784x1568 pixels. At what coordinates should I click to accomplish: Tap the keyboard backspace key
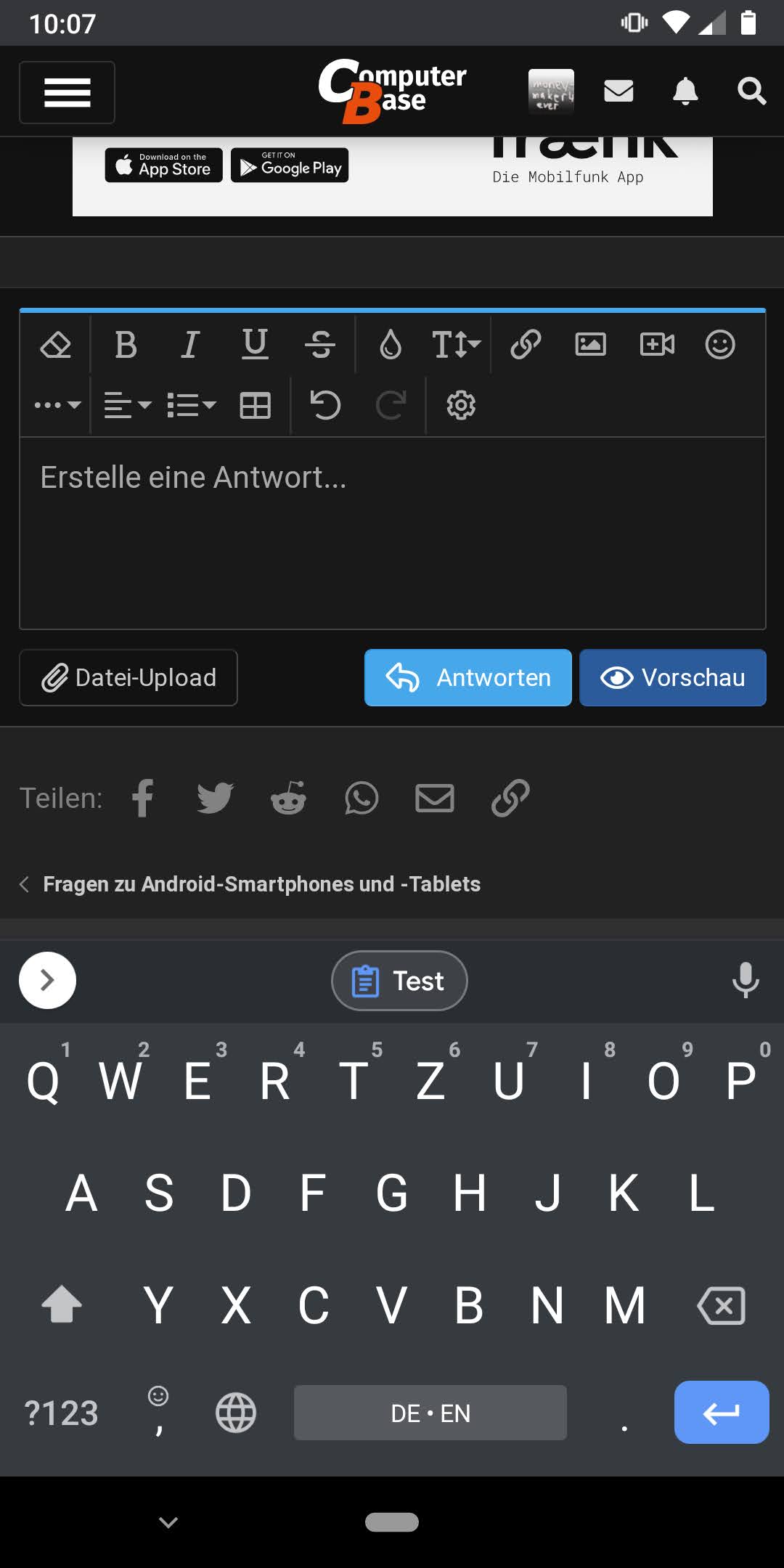721,1306
